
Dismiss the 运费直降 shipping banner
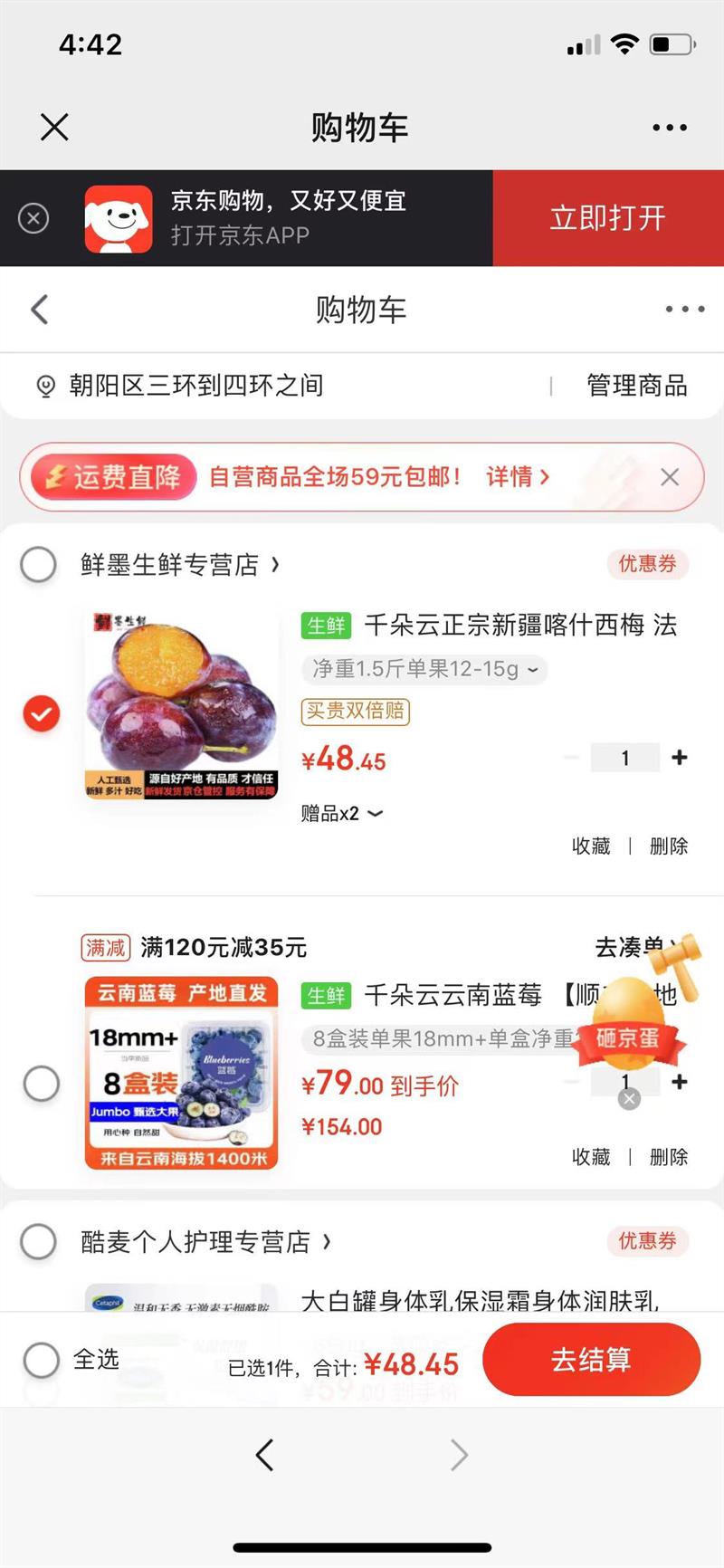click(670, 477)
